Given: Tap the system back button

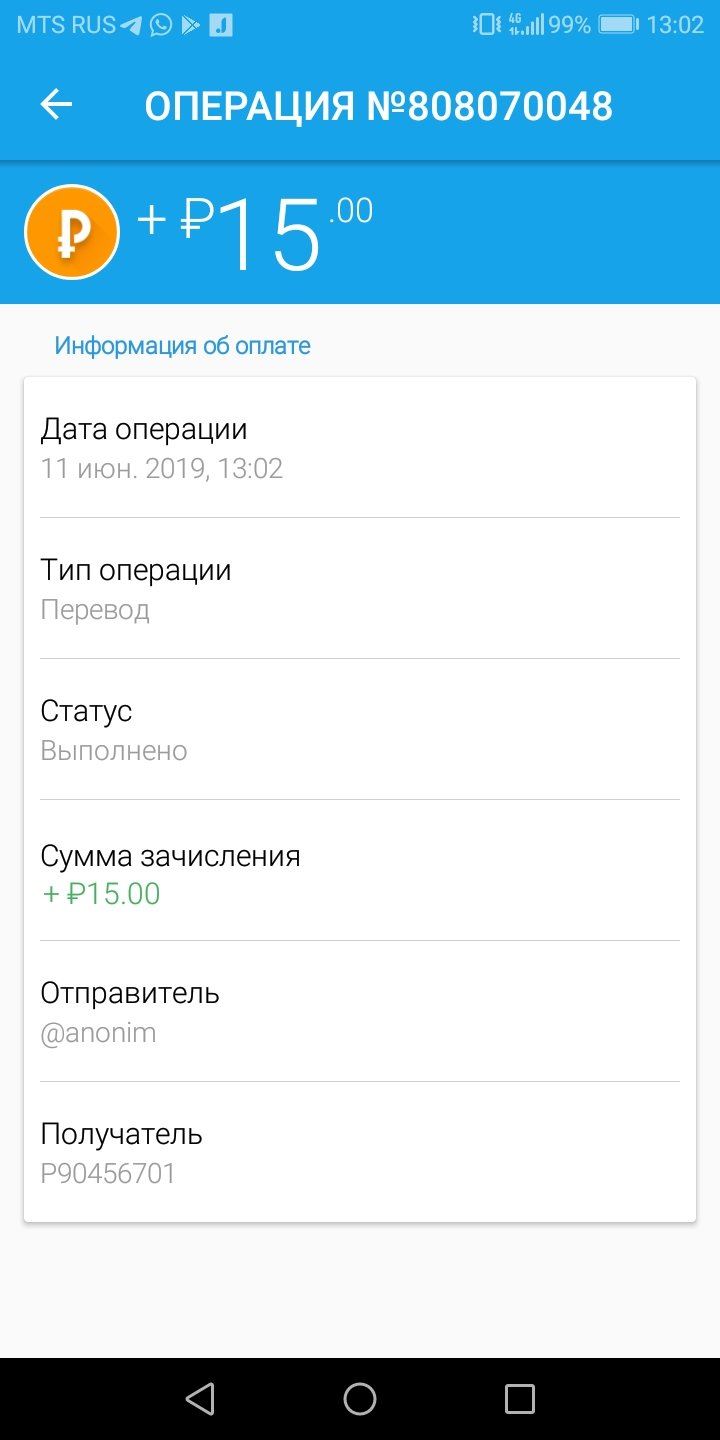Looking at the screenshot, I should tap(200, 1398).
